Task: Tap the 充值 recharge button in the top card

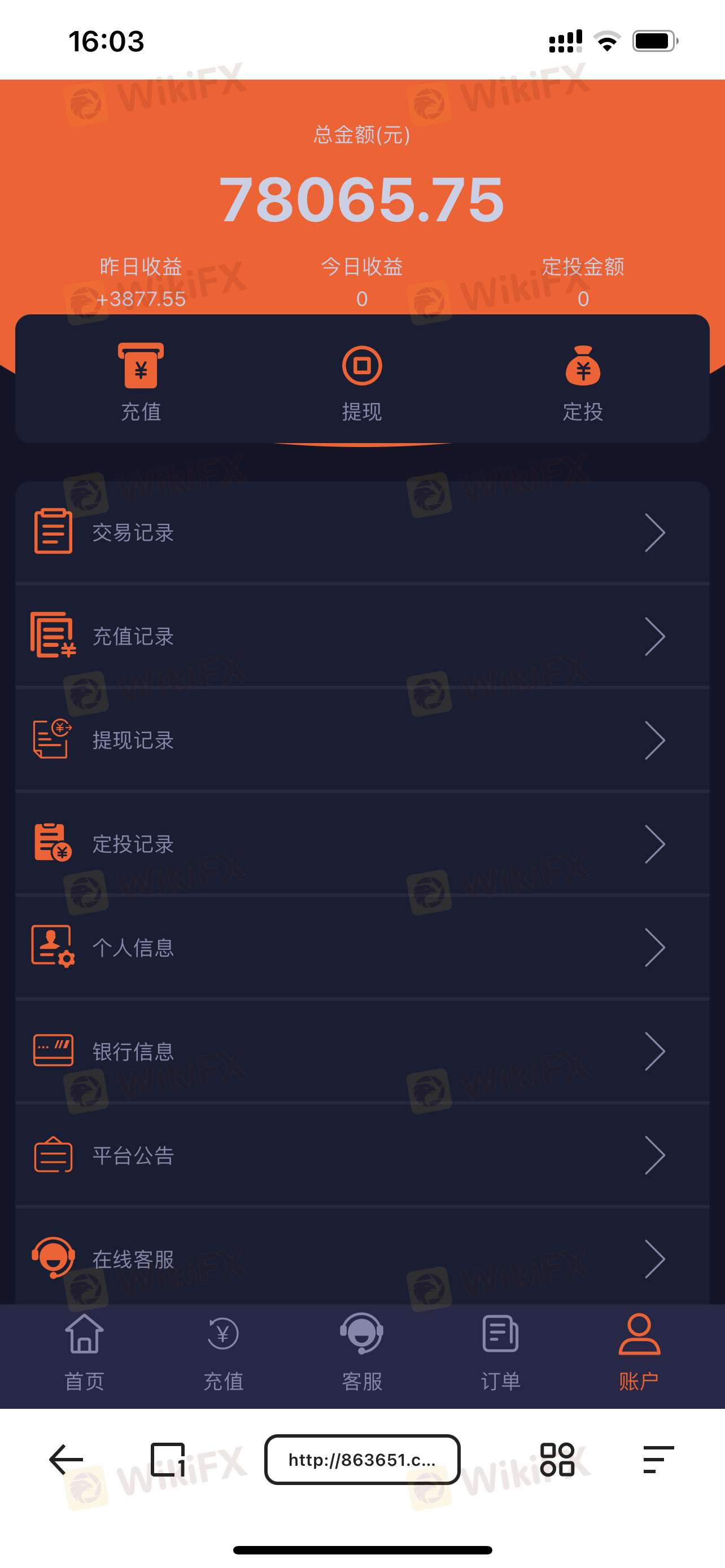Action: [x=141, y=382]
